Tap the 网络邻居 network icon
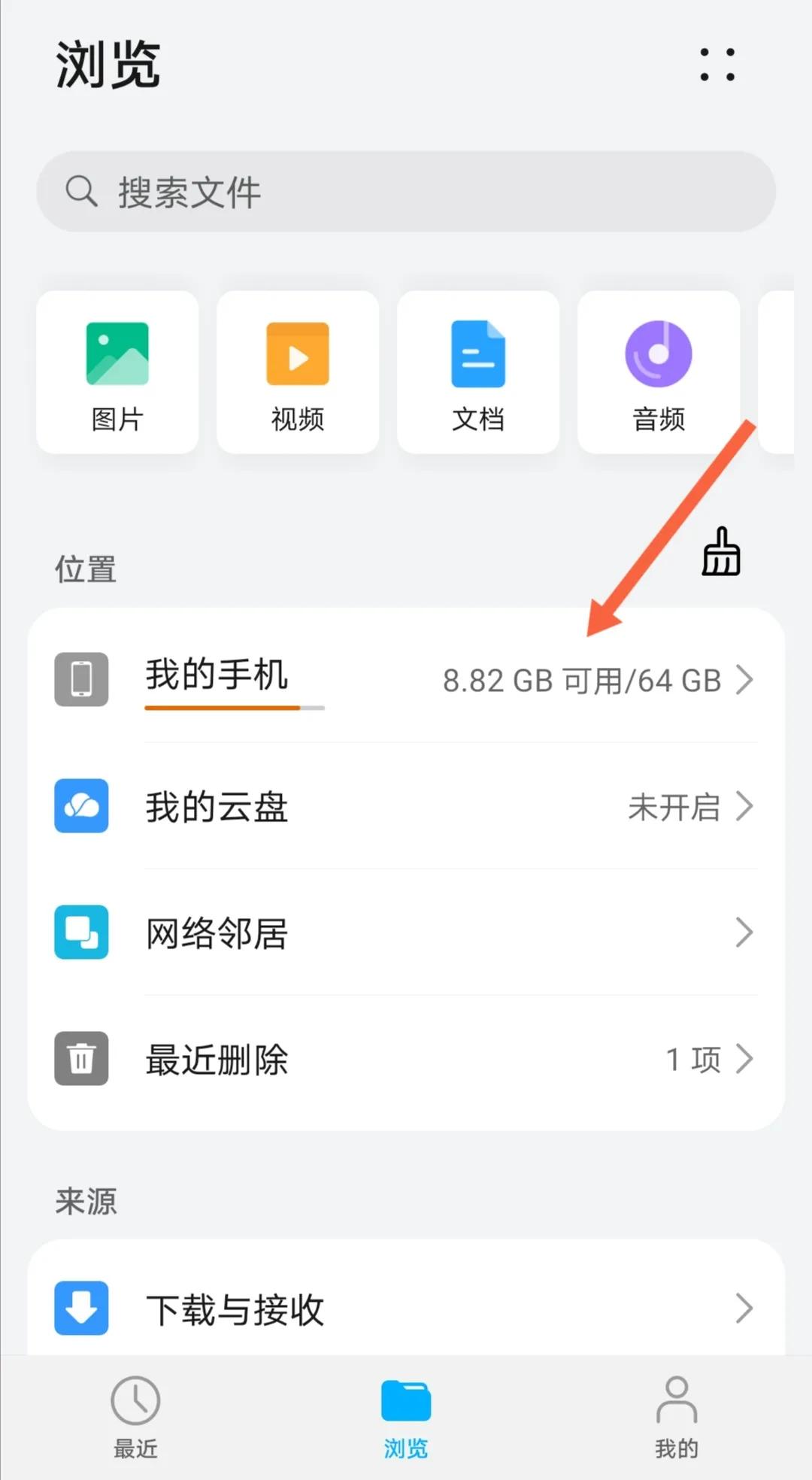812x1480 pixels. (x=80, y=933)
